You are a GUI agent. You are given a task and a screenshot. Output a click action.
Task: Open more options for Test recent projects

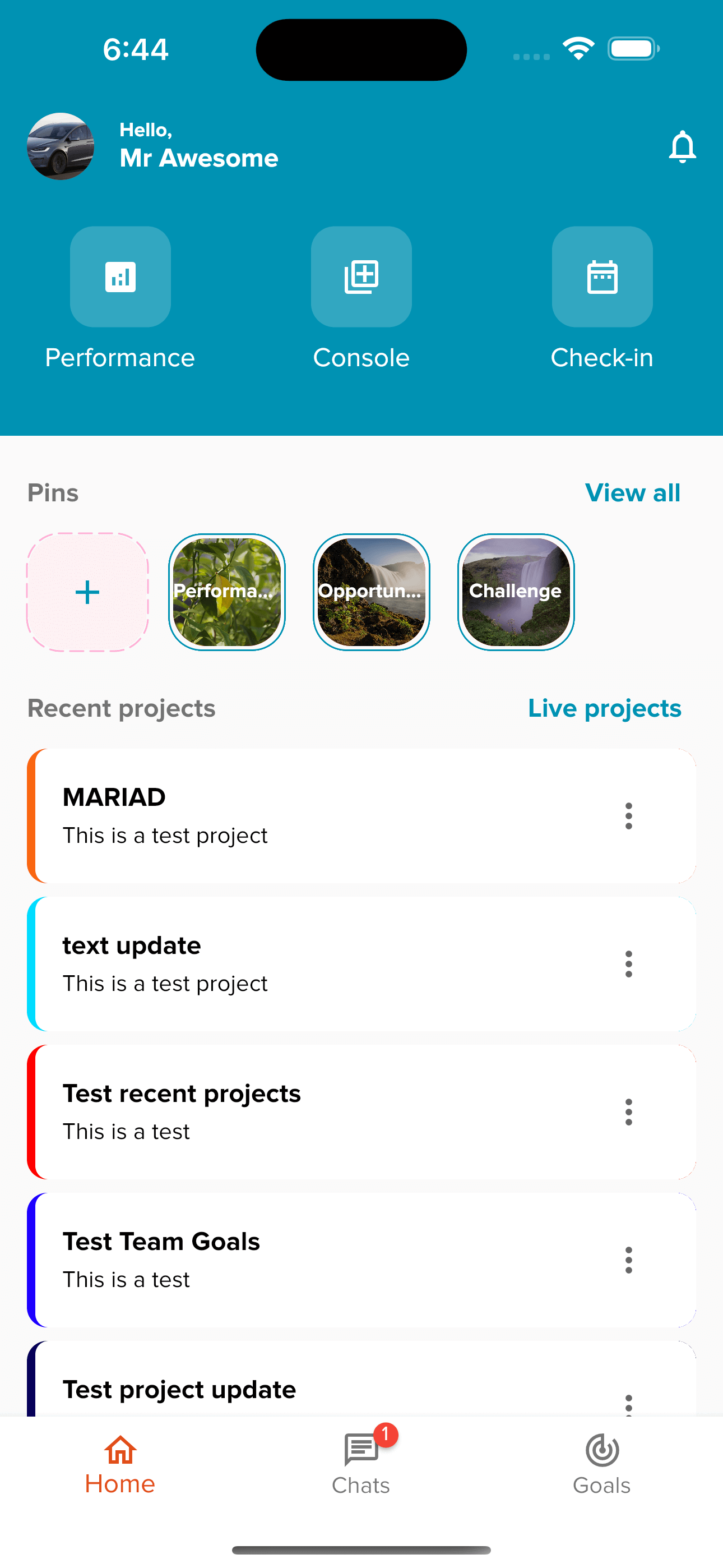click(629, 1112)
